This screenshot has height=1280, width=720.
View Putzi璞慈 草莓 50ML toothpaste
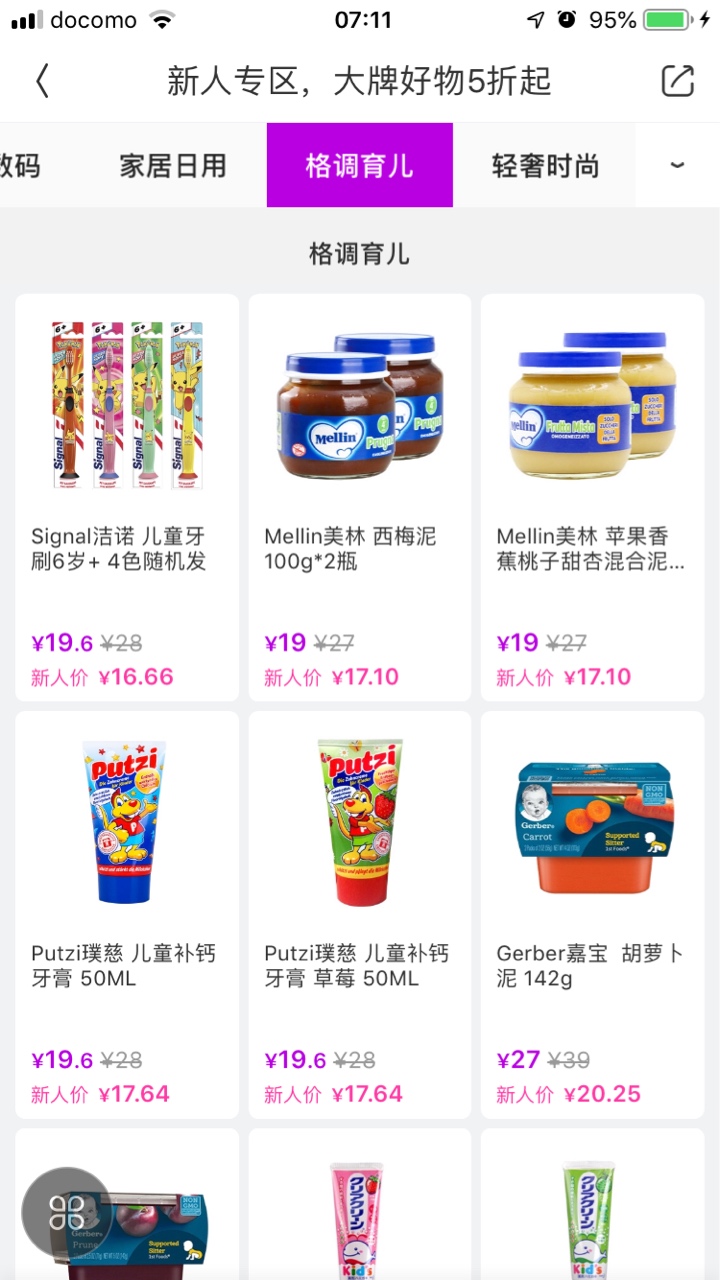pyautogui.click(x=359, y=914)
